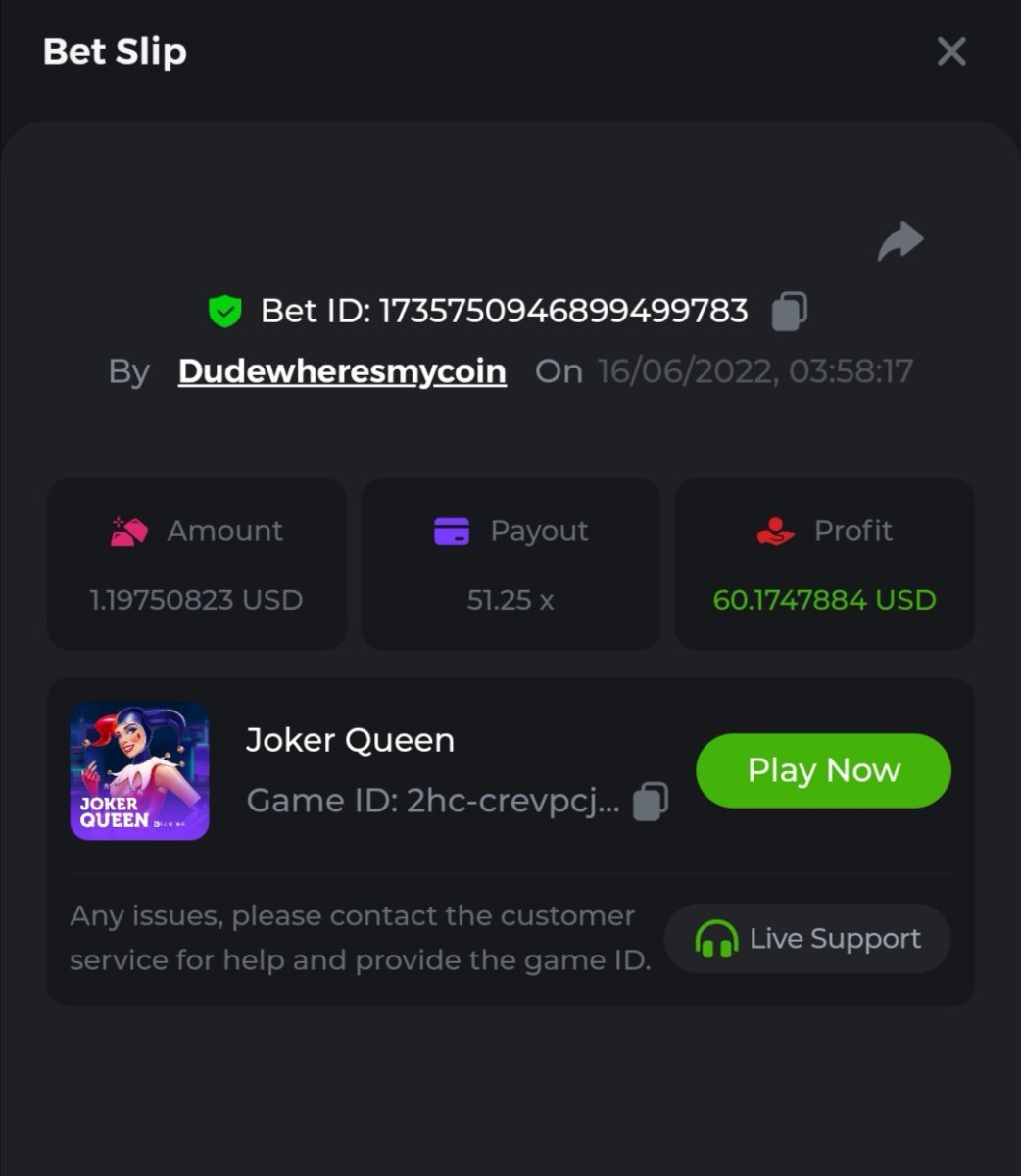
Task: Copy the Bet ID number
Action: pyautogui.click(x=790, y=312)
